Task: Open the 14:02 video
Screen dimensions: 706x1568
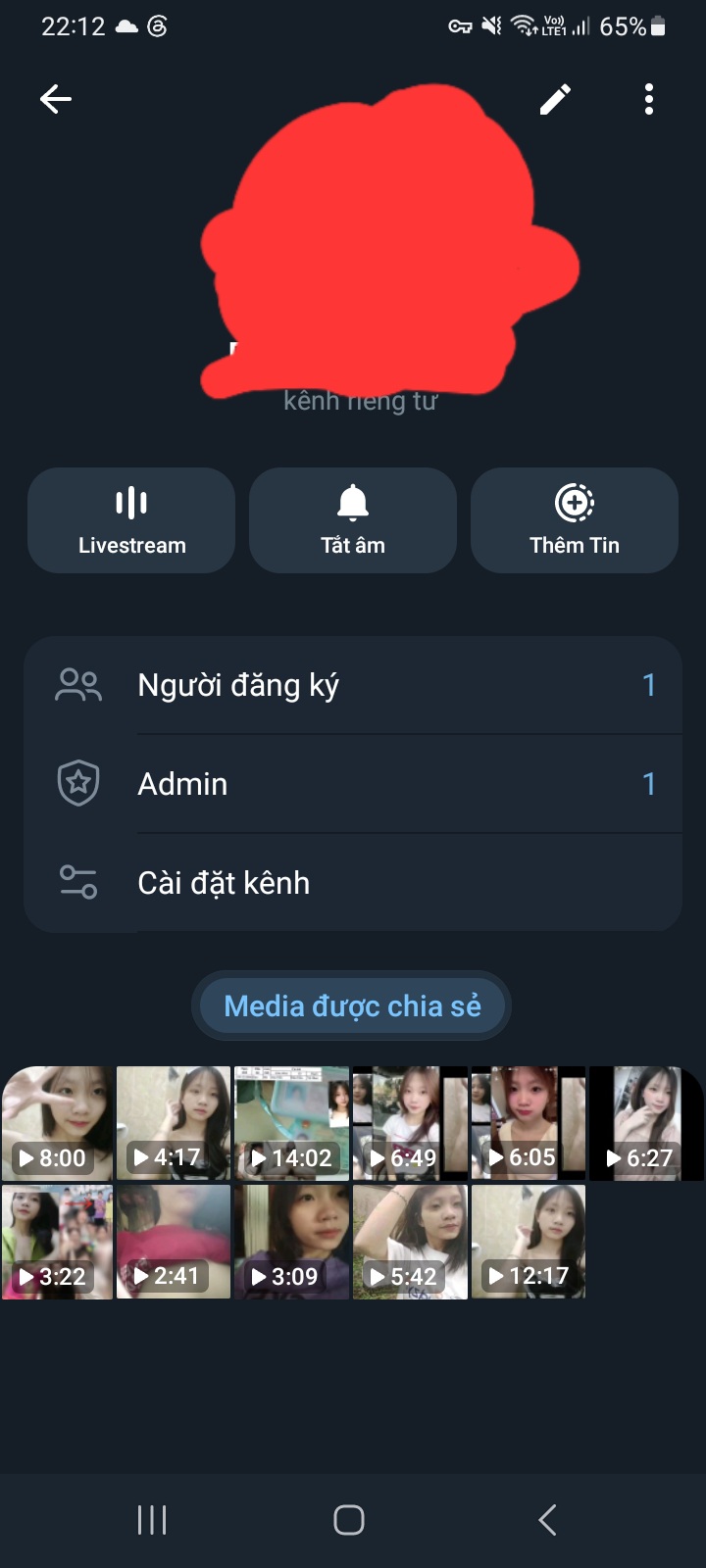Action: (291, 1123)
